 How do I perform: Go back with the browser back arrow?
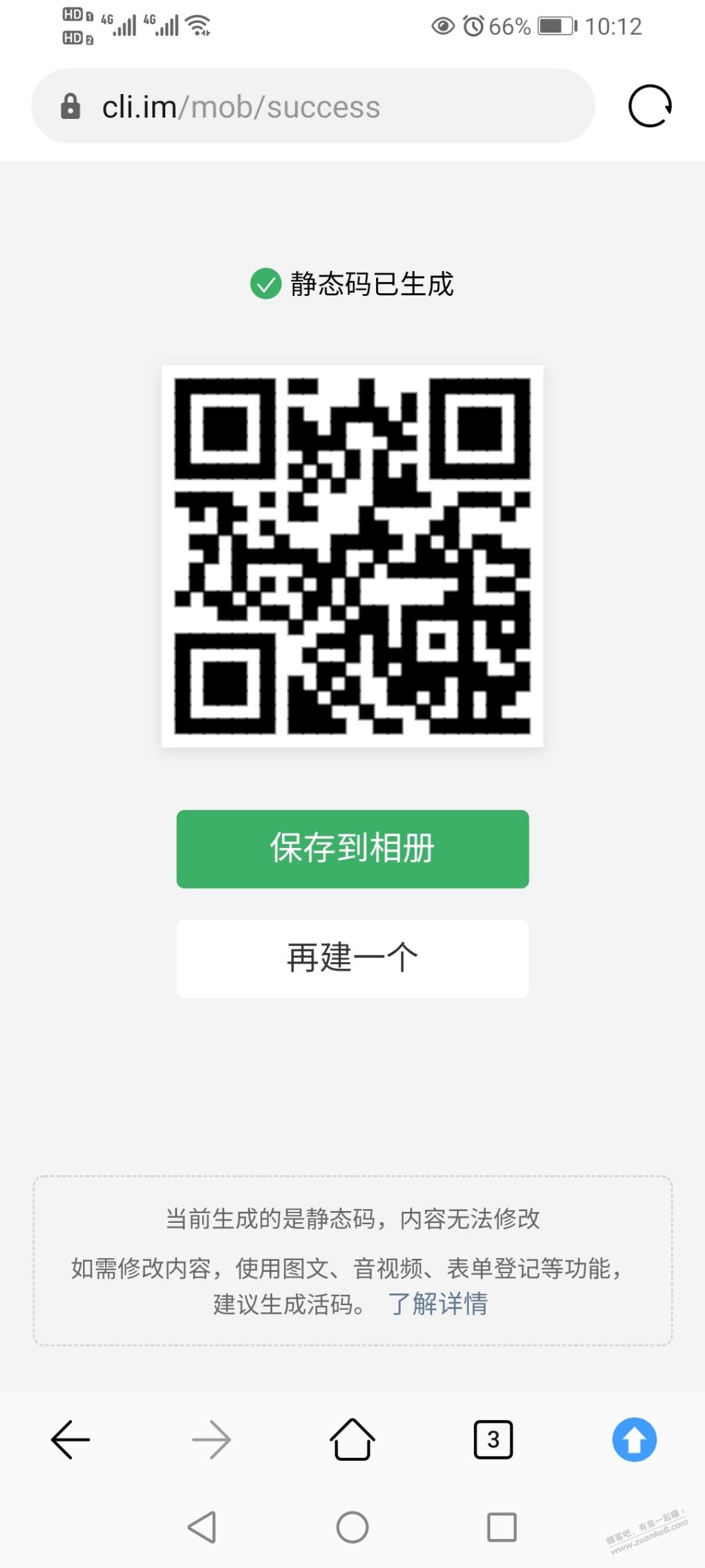pos(70,1439)
